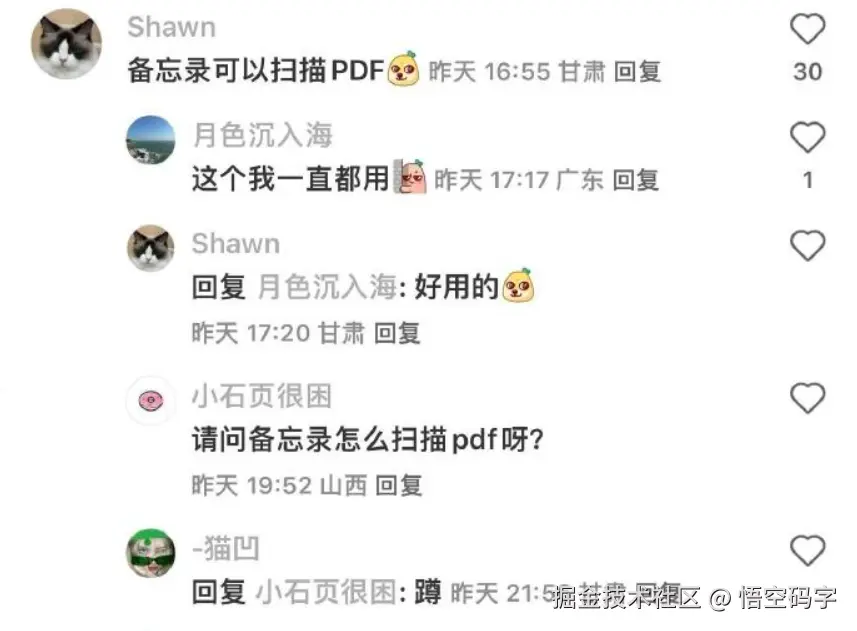Open -猫凹's avatar
Image resolution: width=857 pixels, height=631 pixels.
pos(150,553)
